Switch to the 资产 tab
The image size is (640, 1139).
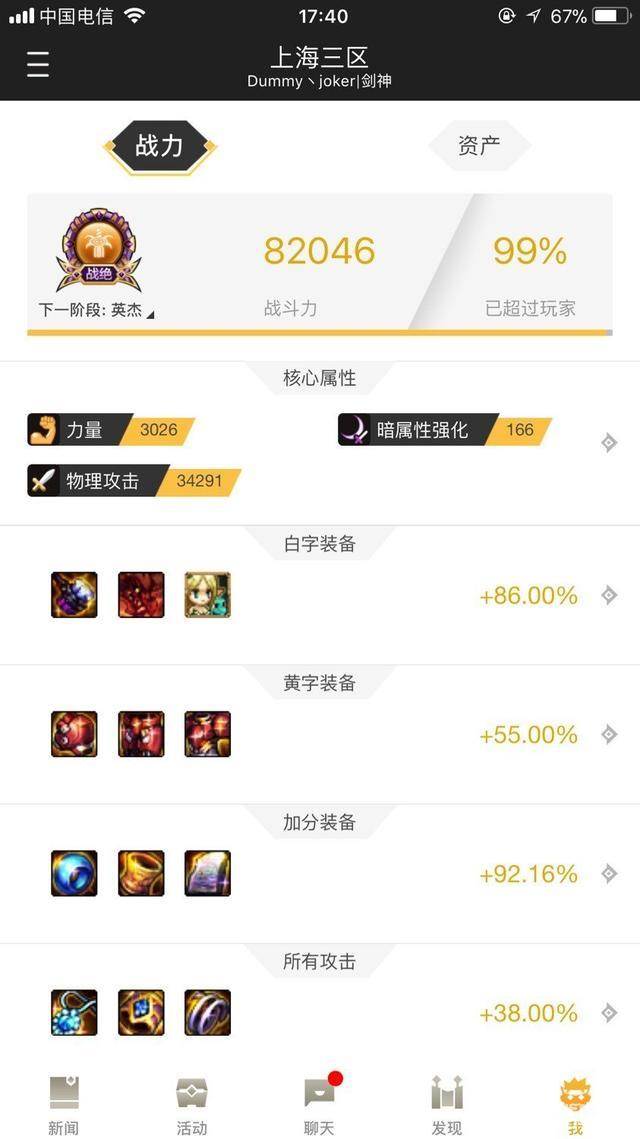(479, 146)
